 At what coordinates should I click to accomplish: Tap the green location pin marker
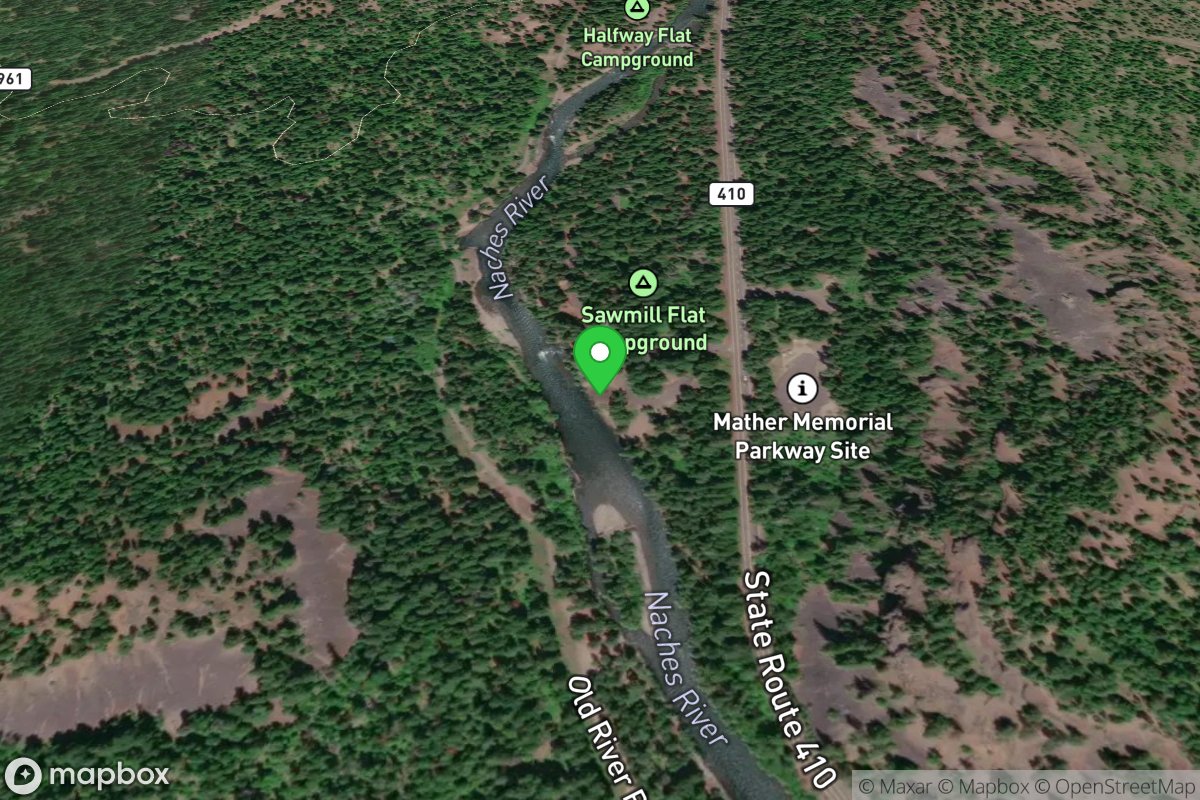(599, 357)
